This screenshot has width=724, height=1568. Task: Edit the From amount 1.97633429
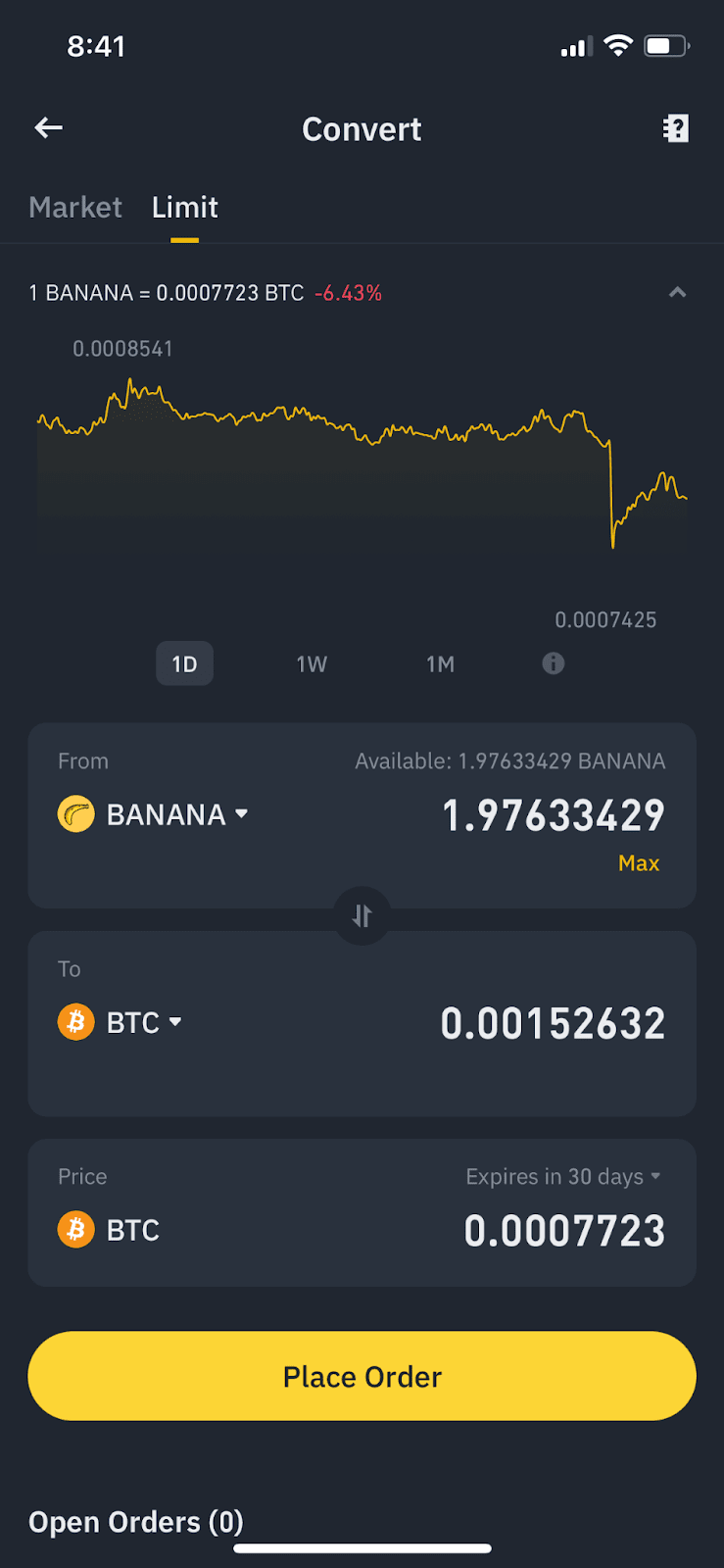[x=553, y=815]
